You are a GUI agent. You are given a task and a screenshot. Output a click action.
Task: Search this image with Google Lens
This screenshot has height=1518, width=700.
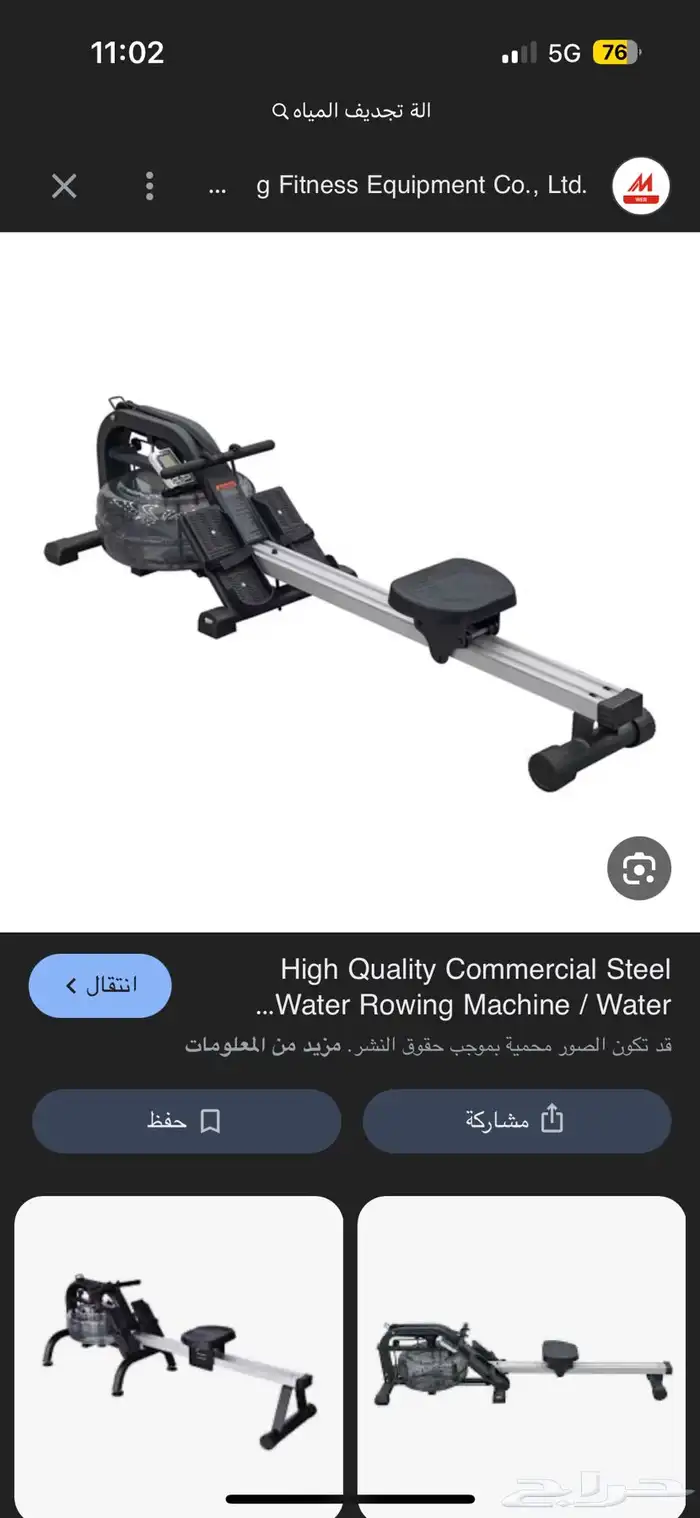[x=638, y=869]
